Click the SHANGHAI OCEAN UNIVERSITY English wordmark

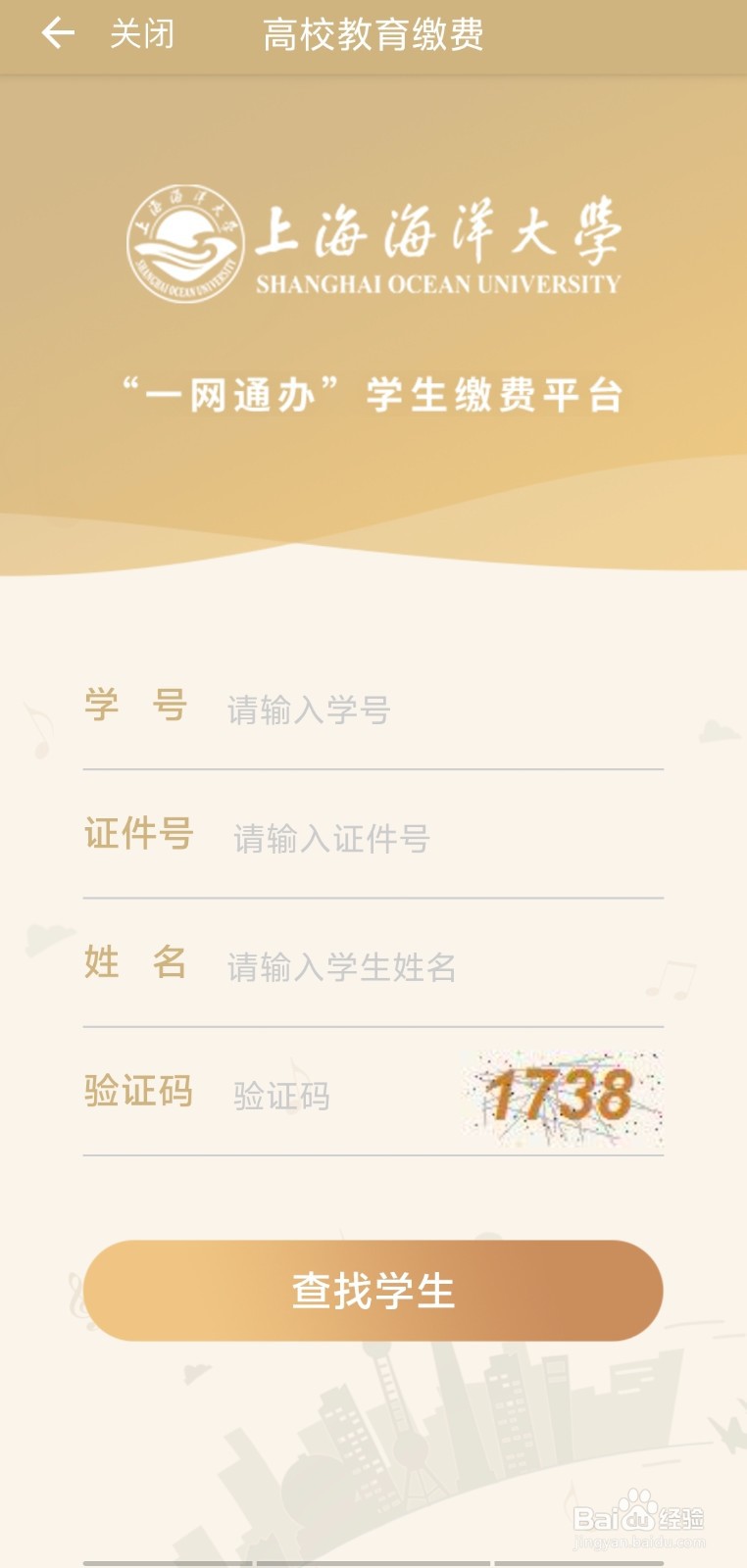[x=438, y=286]
